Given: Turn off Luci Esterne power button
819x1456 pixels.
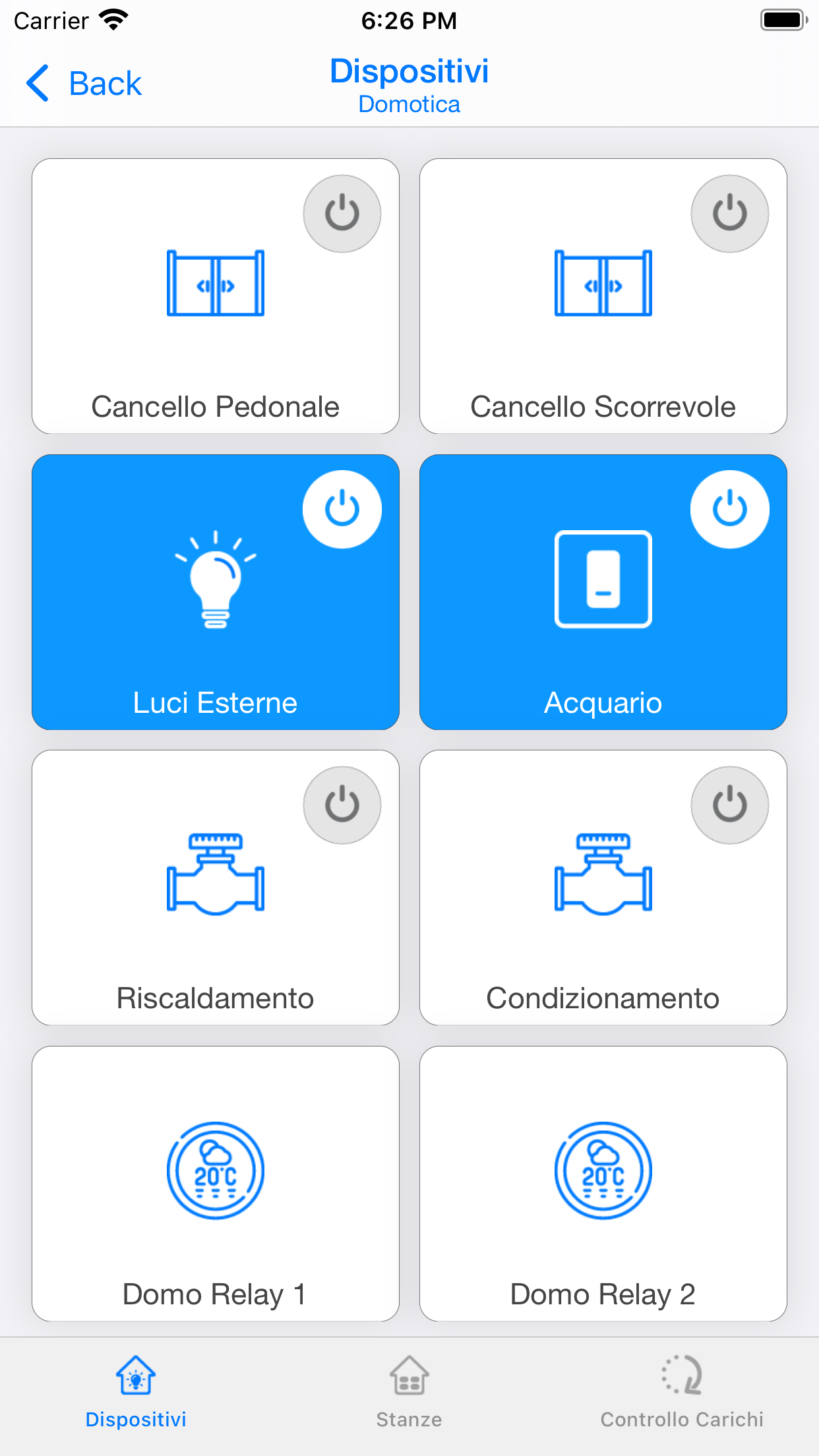Looking at the screenshot, I should coord(342,509).
